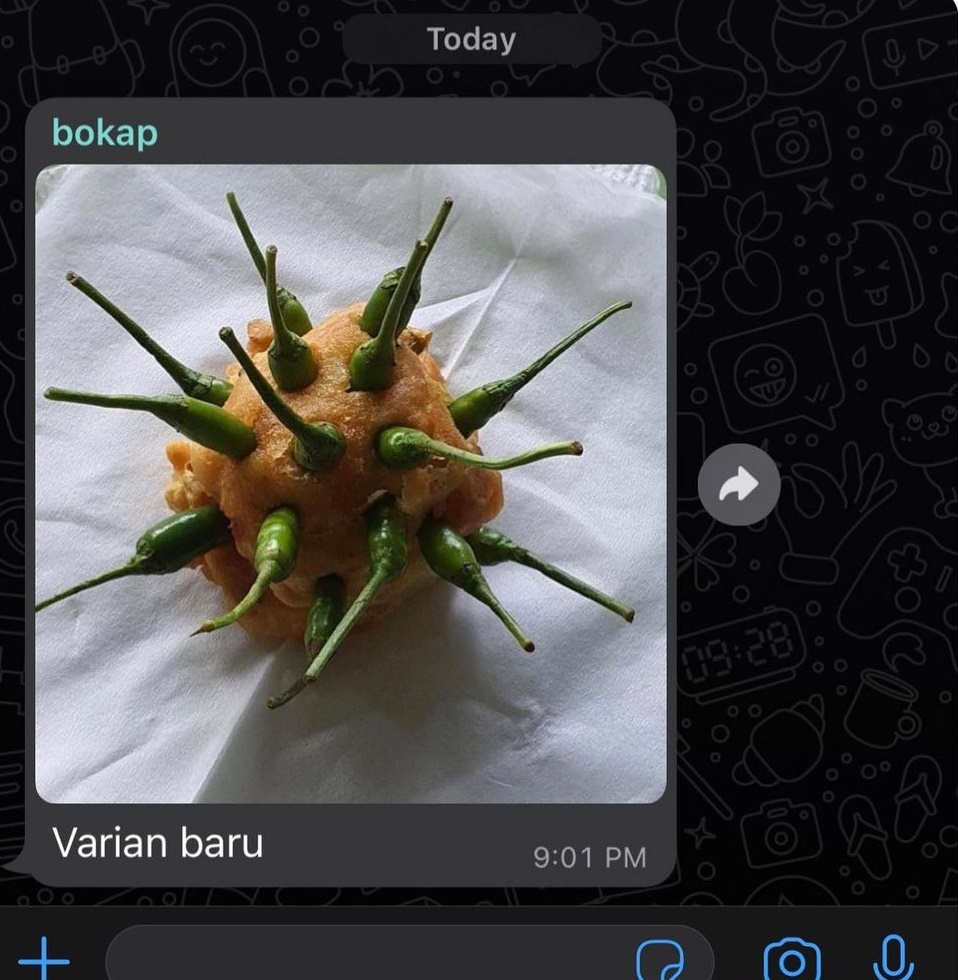Forward the chili fritter photo using the arrow
This screenshot has height=980, width=958.
coord(739,483)
